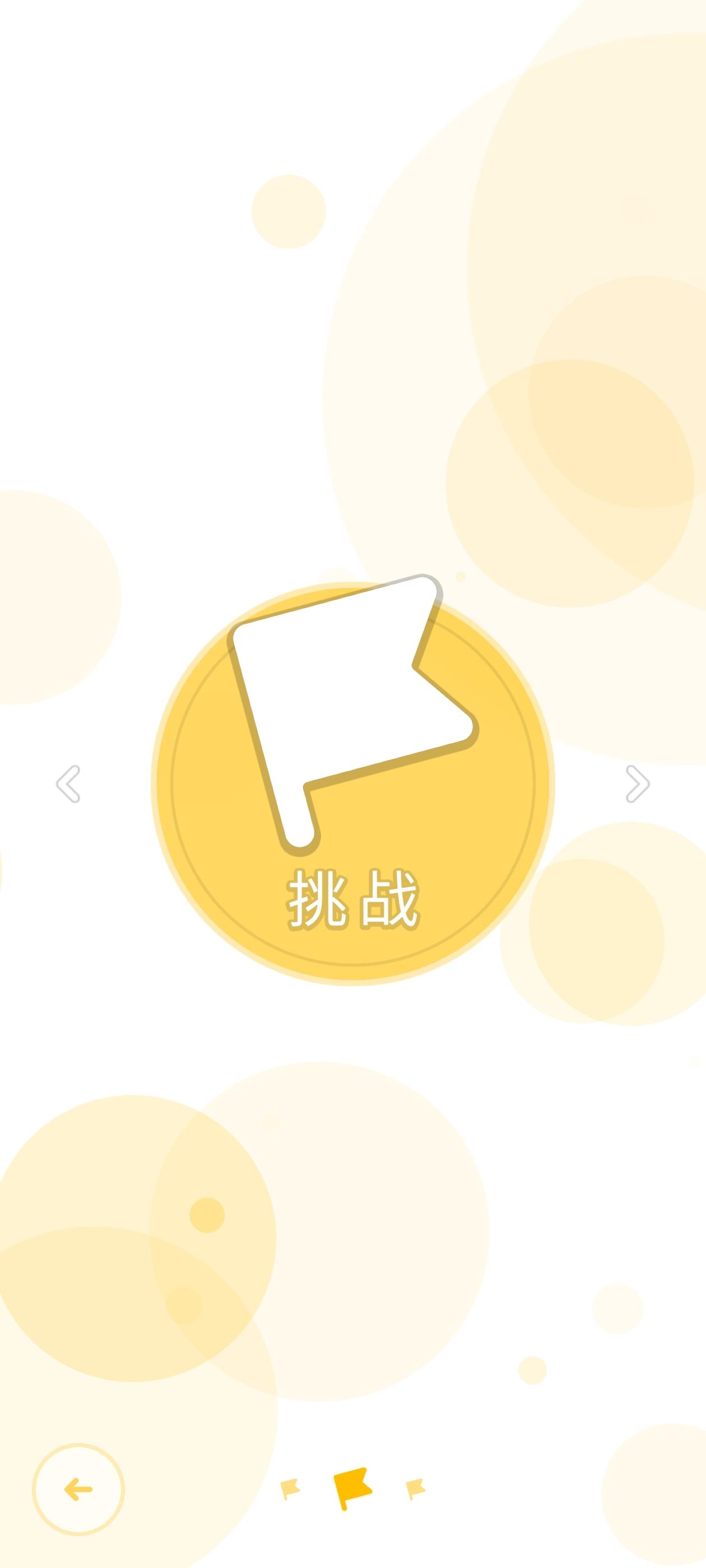
Task: Expand the previous game mode with left chevron
Action: (69, 785)
